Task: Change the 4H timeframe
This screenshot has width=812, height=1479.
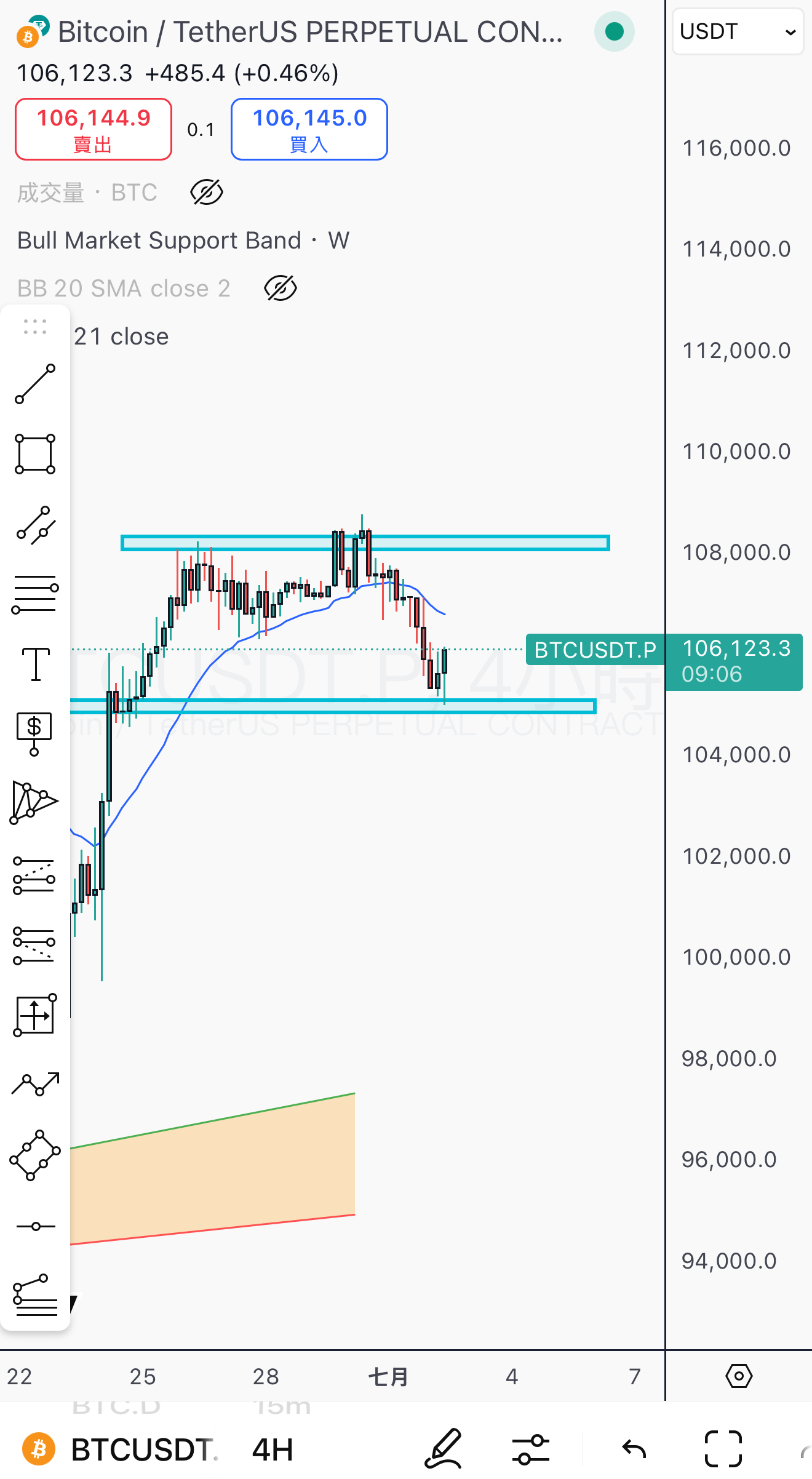Action: click(x=273, y=1449)
